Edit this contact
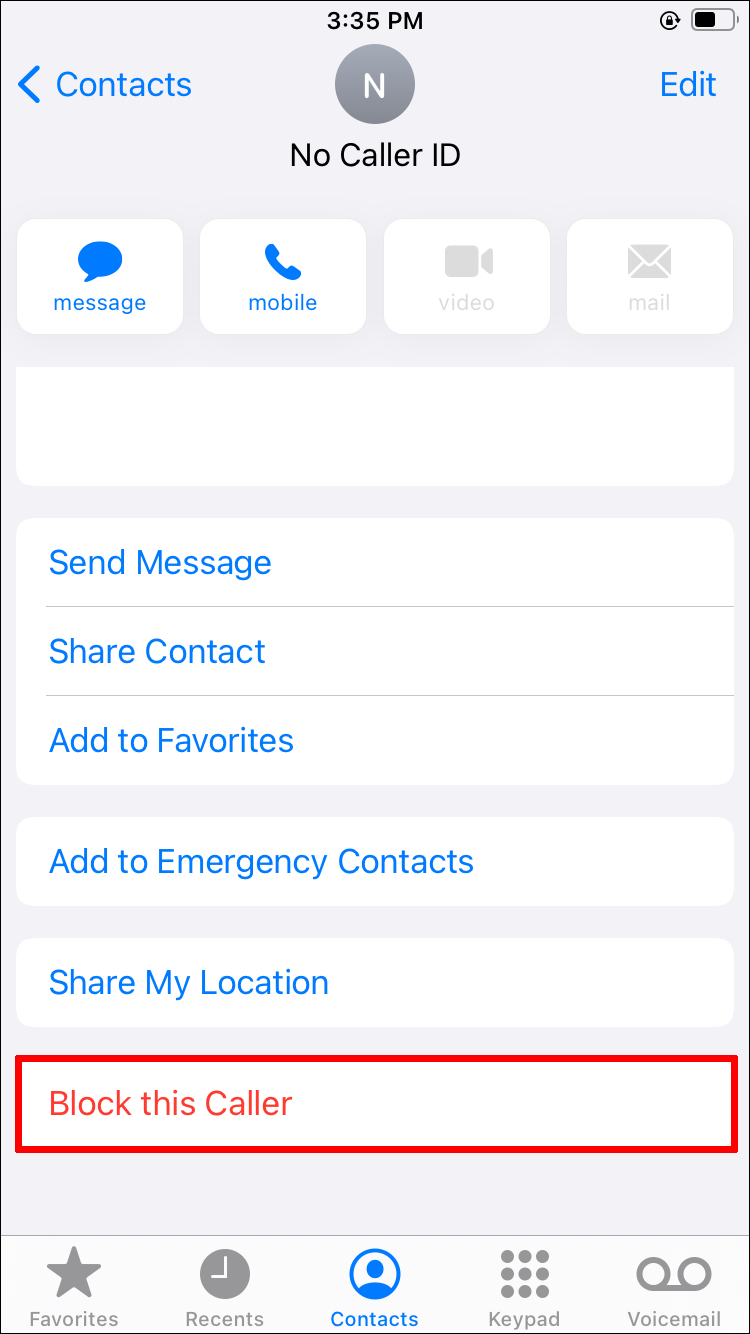 pos(688,85)
